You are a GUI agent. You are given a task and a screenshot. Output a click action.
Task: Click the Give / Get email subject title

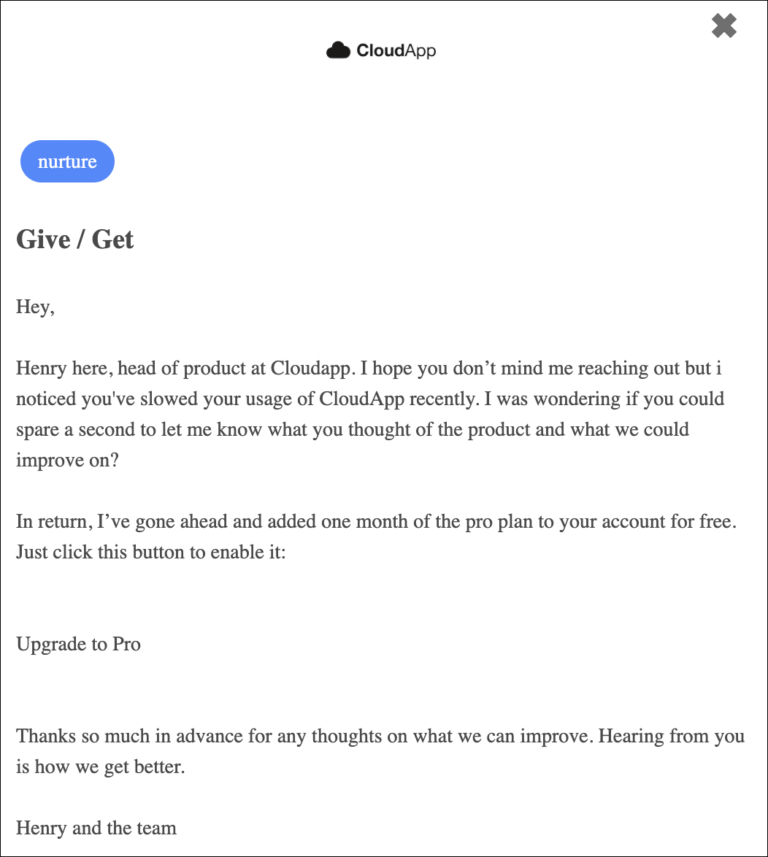tap(75, 239)
